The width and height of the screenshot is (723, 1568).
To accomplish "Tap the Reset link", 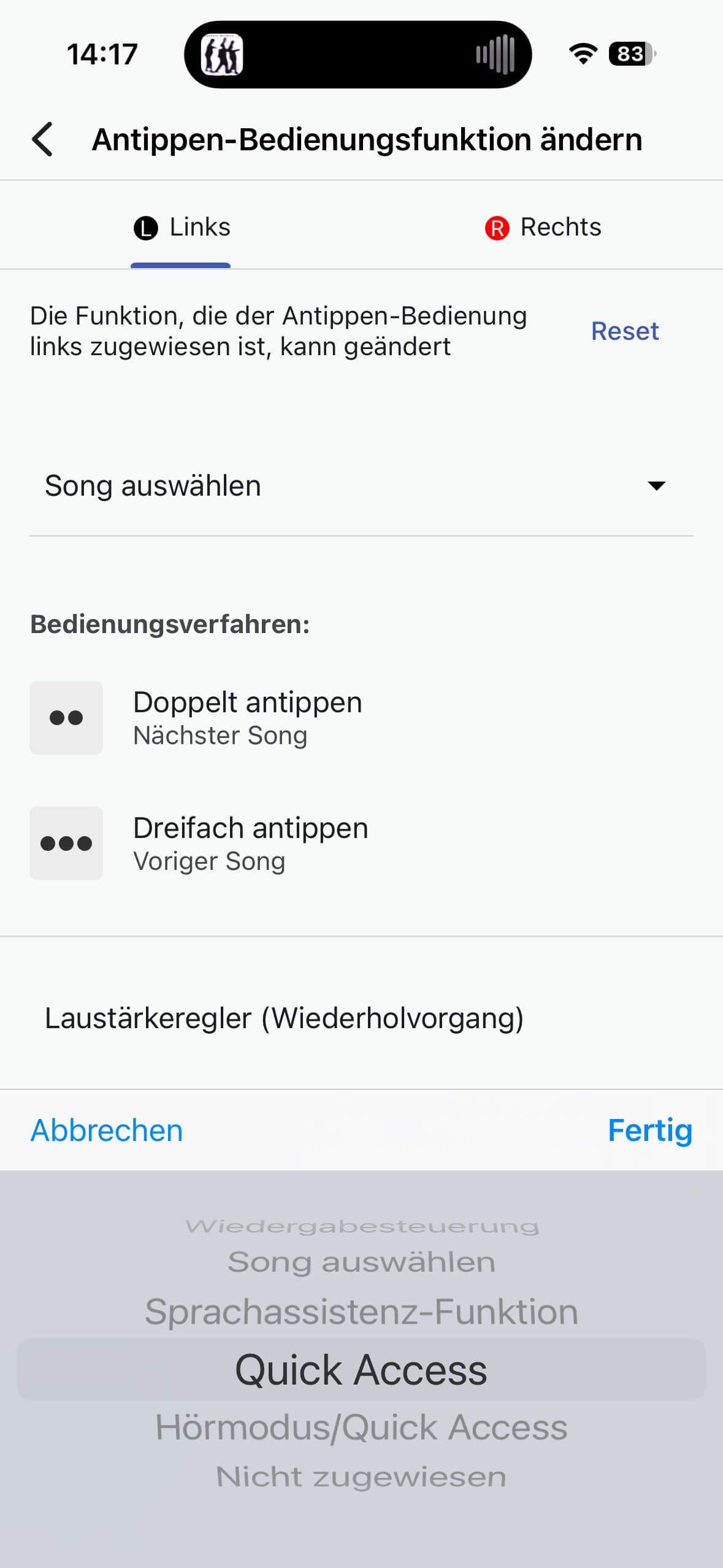I will point(624,331).
